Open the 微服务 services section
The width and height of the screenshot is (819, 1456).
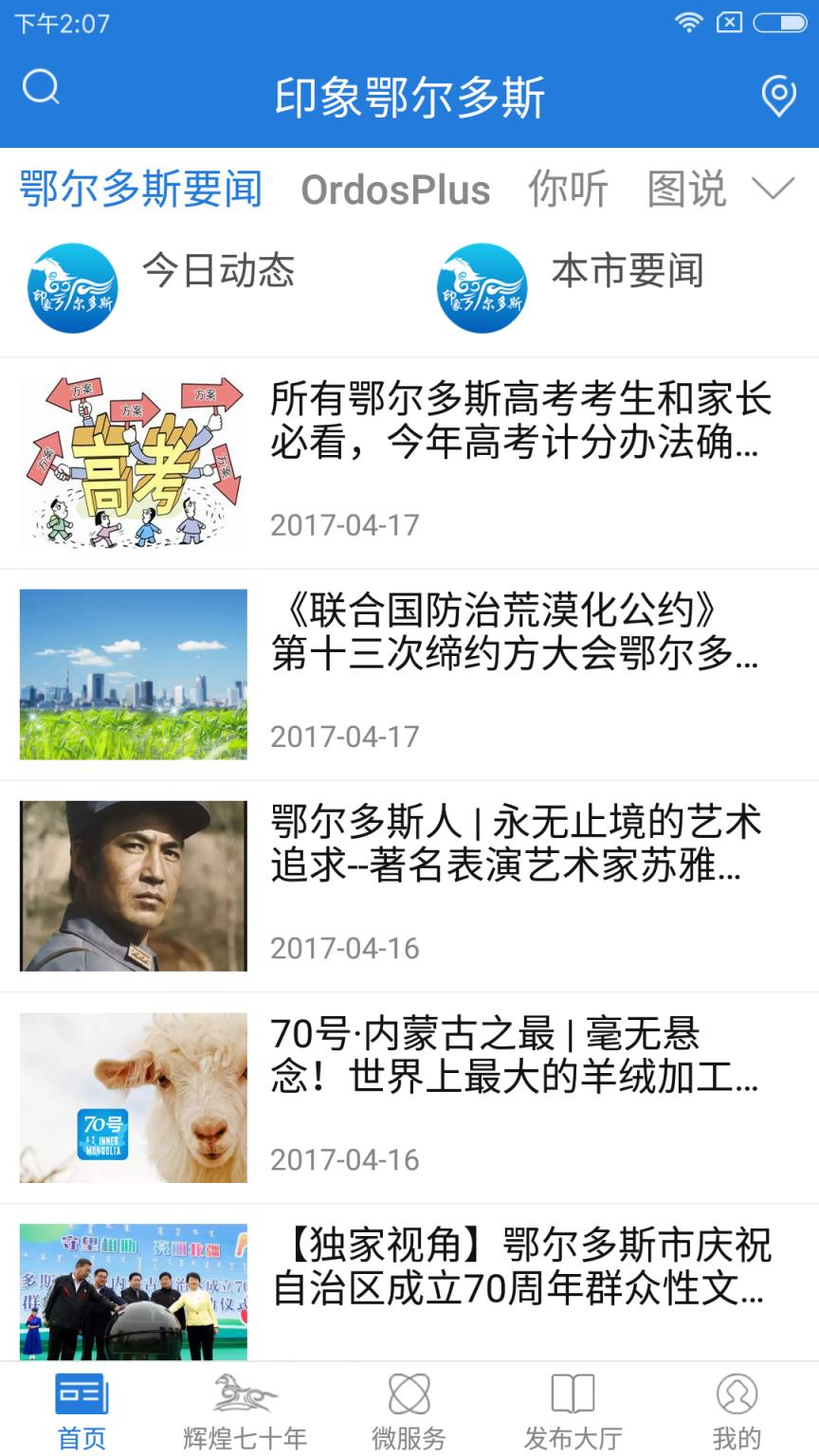click(x=408, y=1410)
